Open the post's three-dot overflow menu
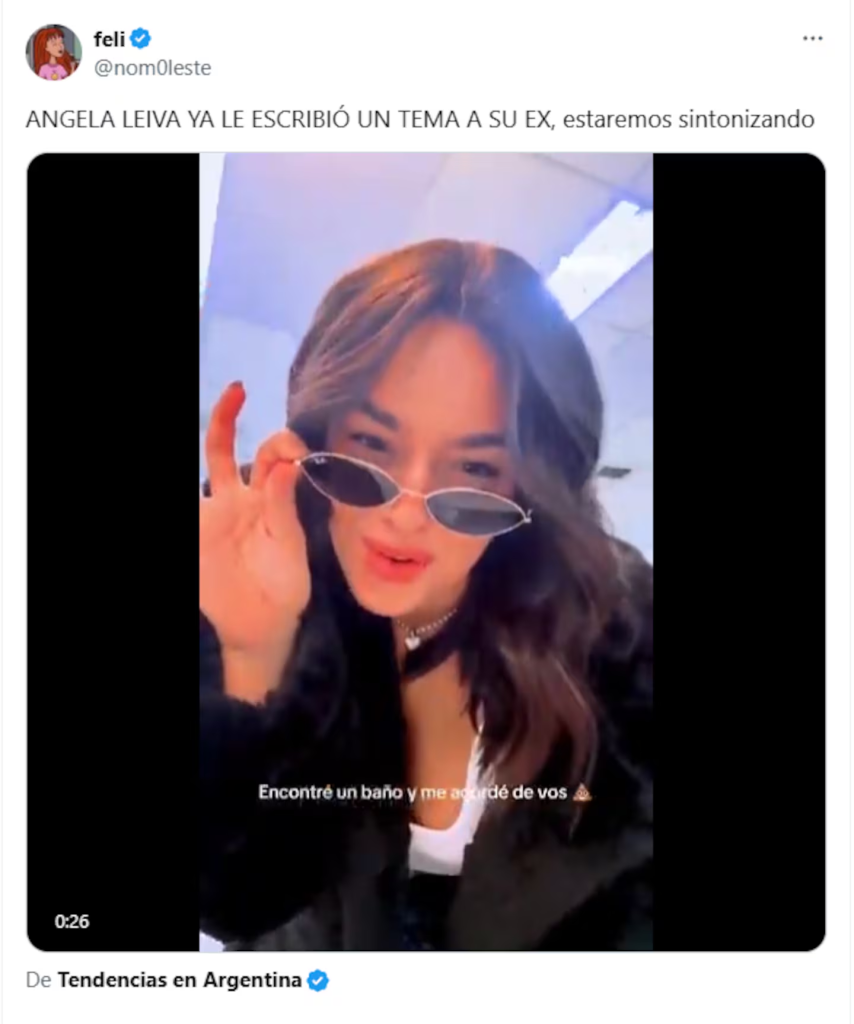 coord(812,39)
